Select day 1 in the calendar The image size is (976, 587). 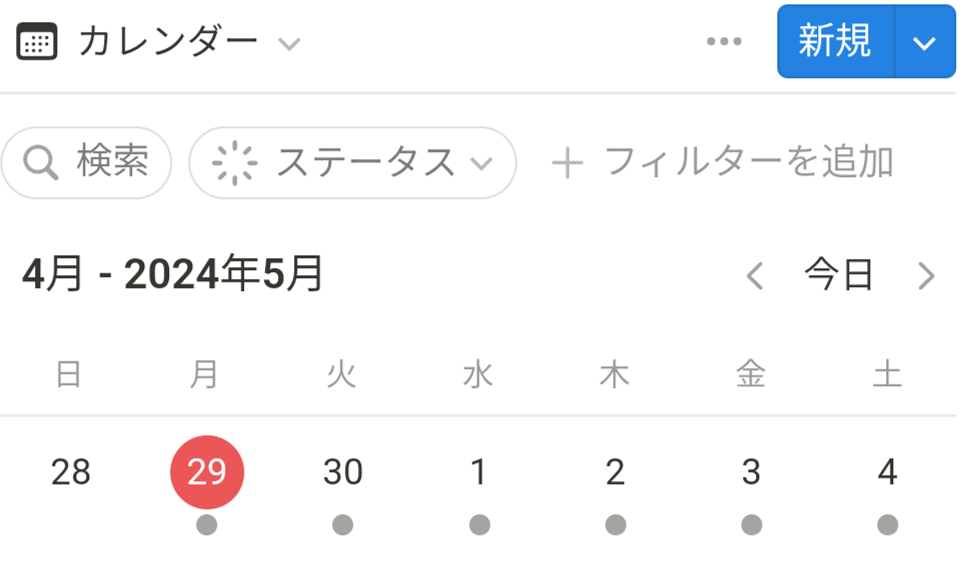479,472
